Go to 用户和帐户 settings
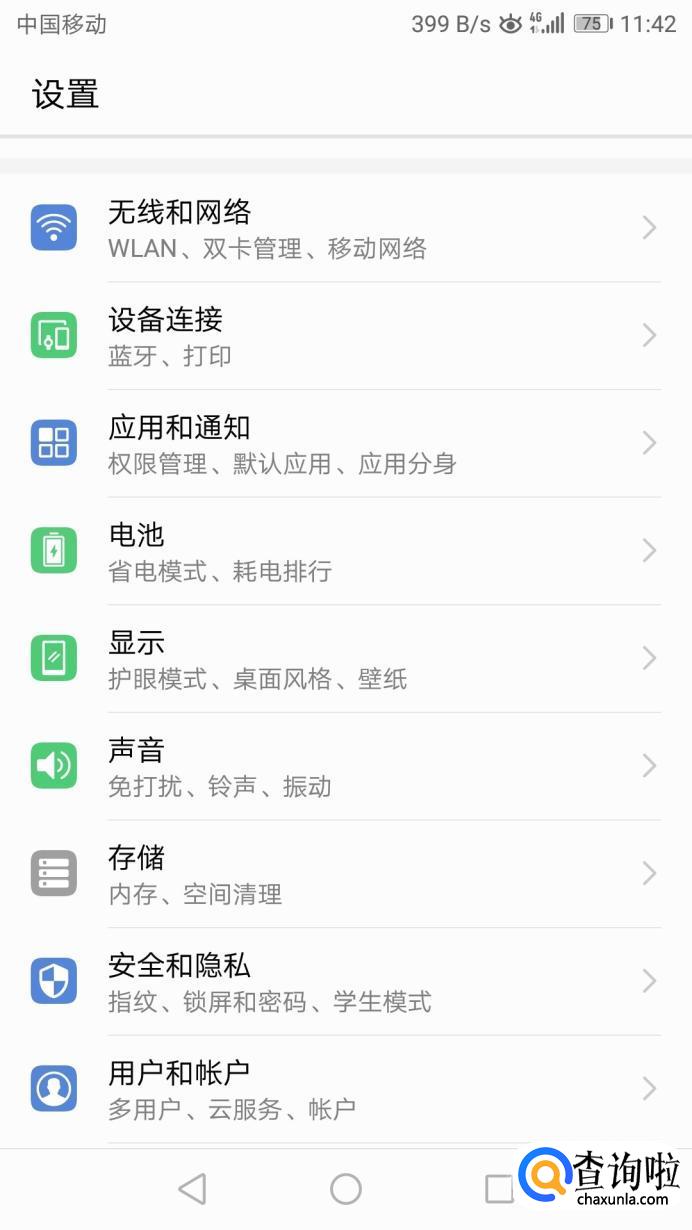The image size is (692, 1230). [x=345, y=1089]
